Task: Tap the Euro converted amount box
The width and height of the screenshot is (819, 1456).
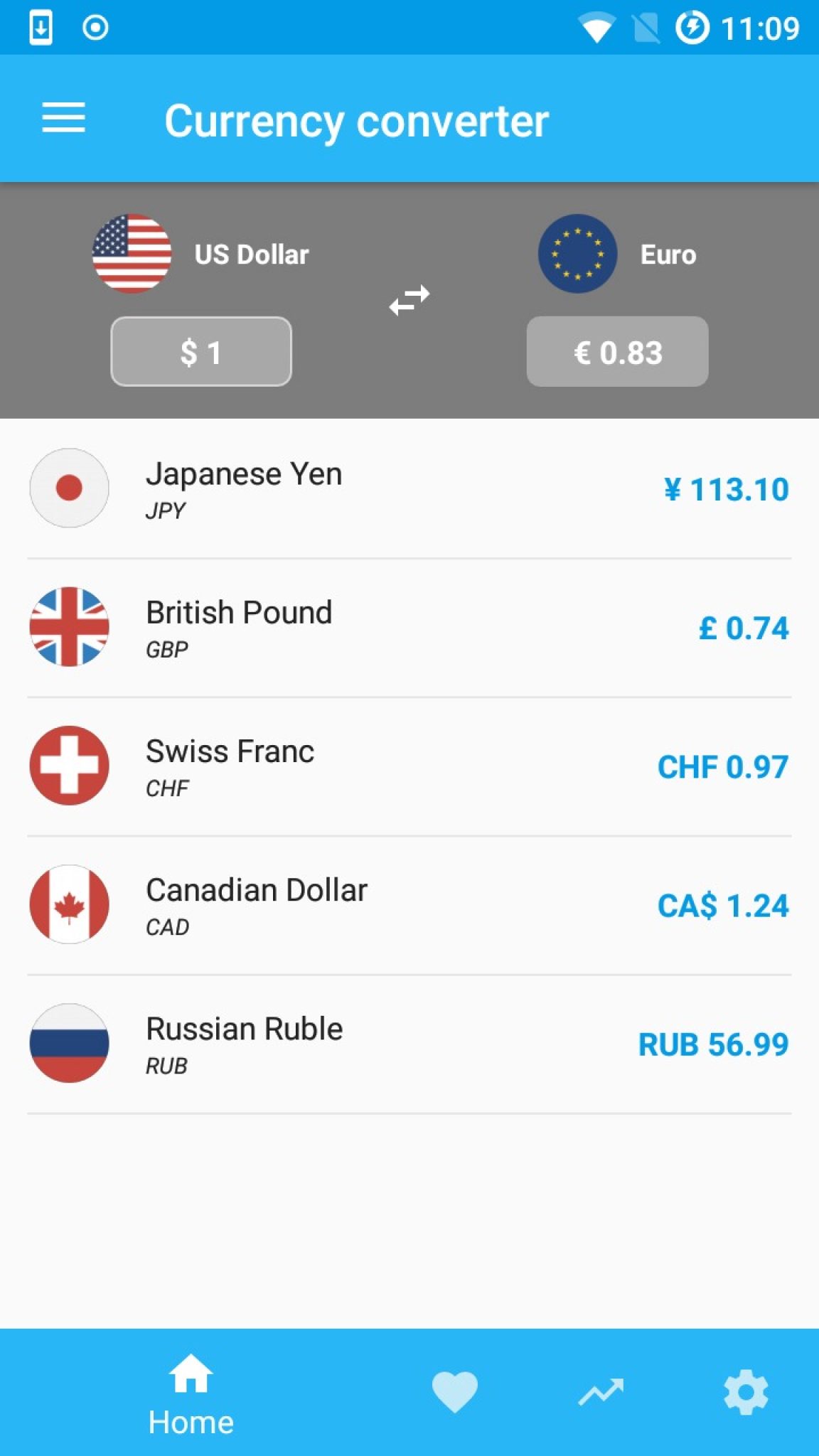Action: point(617,352)
